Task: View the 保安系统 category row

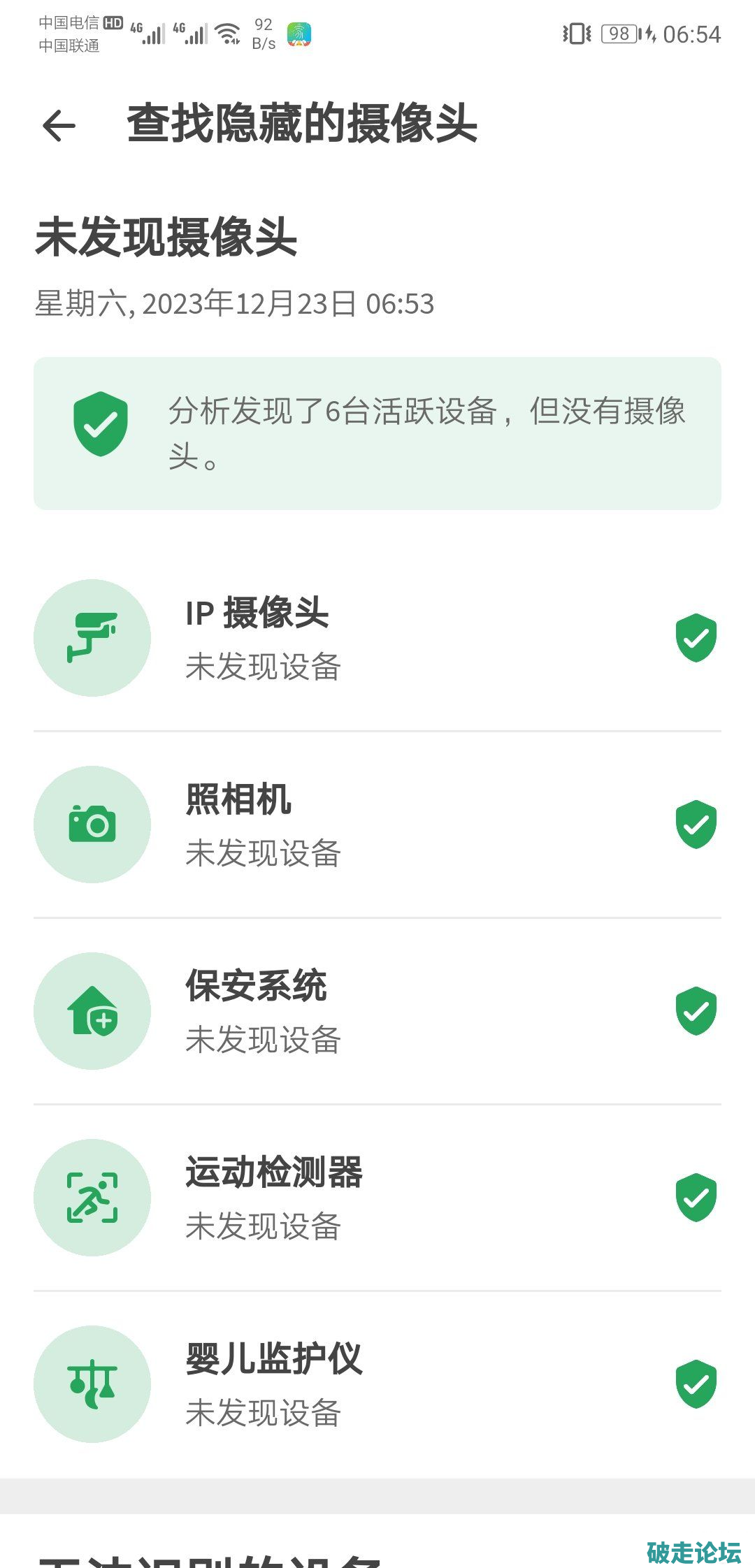Action: tap(377, 1011)
